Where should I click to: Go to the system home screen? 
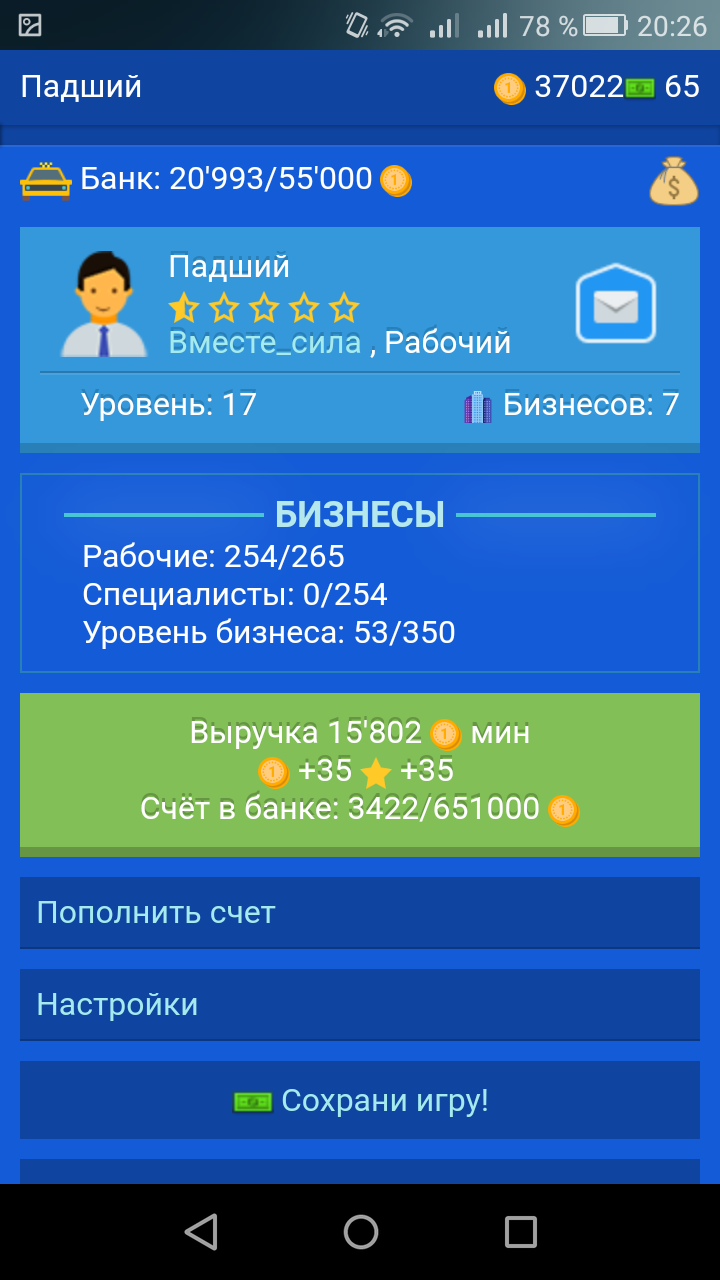[x=360, y=1232]
